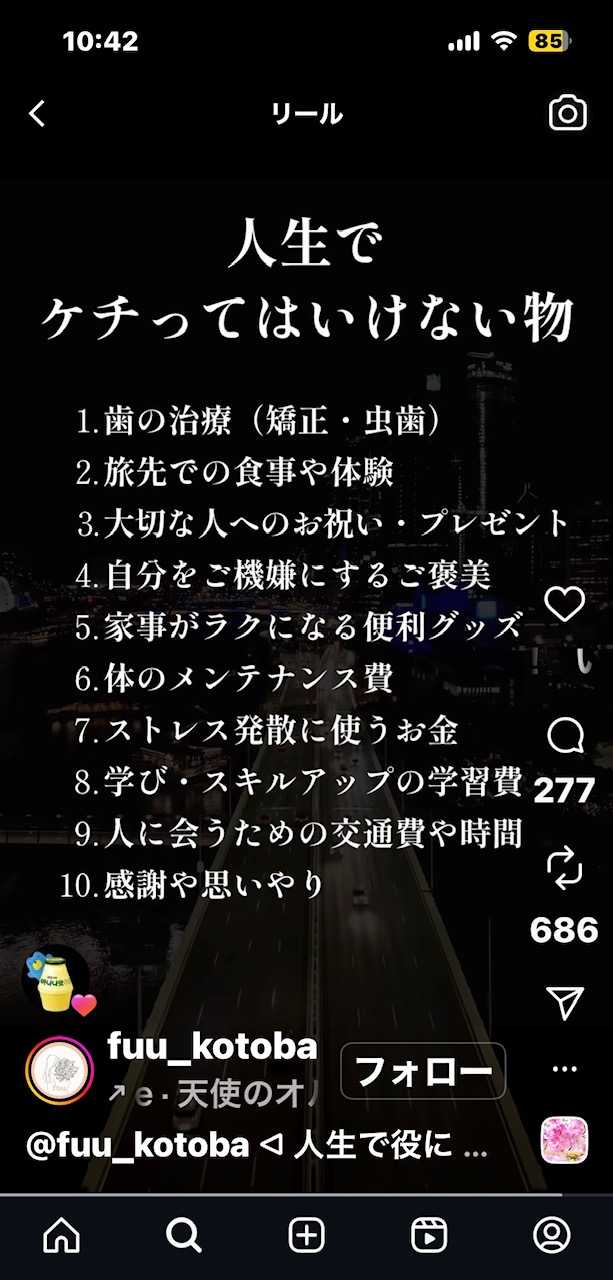Open the Profile tab

(551, 1236)
